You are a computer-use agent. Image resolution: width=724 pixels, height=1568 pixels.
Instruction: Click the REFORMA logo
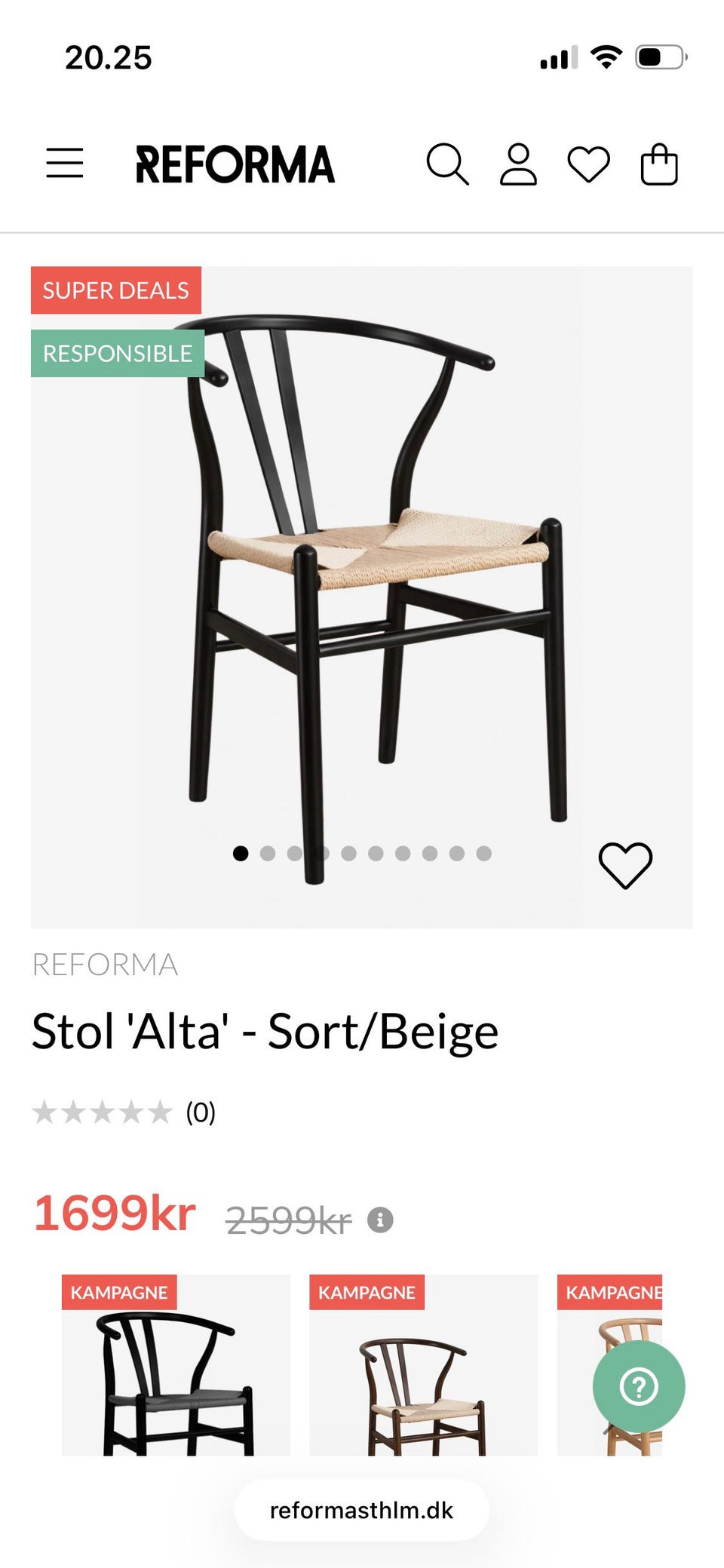tap(234, 164)
